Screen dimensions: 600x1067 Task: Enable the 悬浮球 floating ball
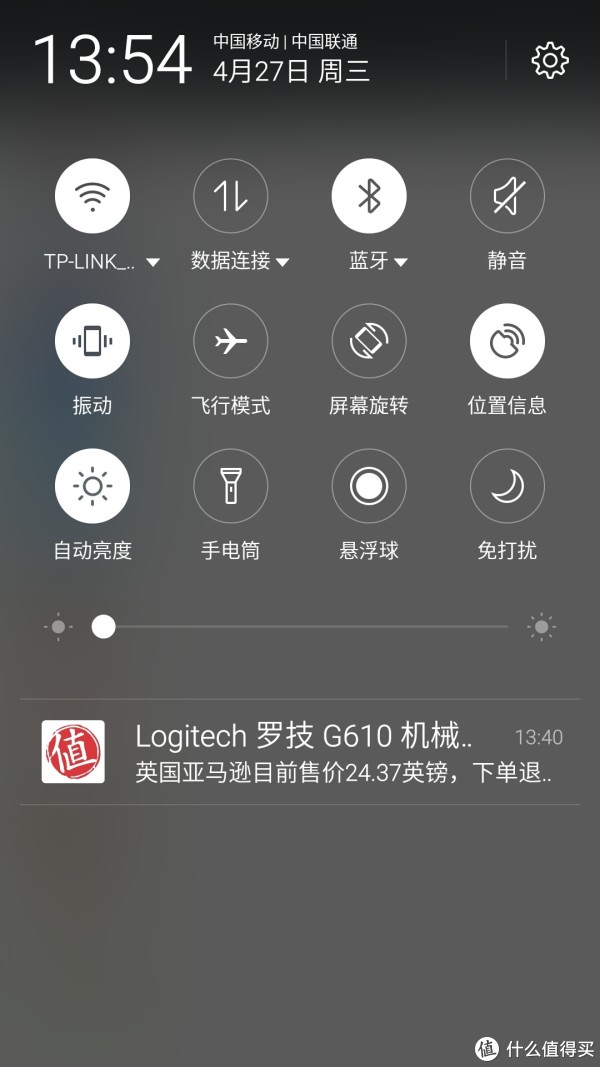pyautogui.click(x=369, y=486)
